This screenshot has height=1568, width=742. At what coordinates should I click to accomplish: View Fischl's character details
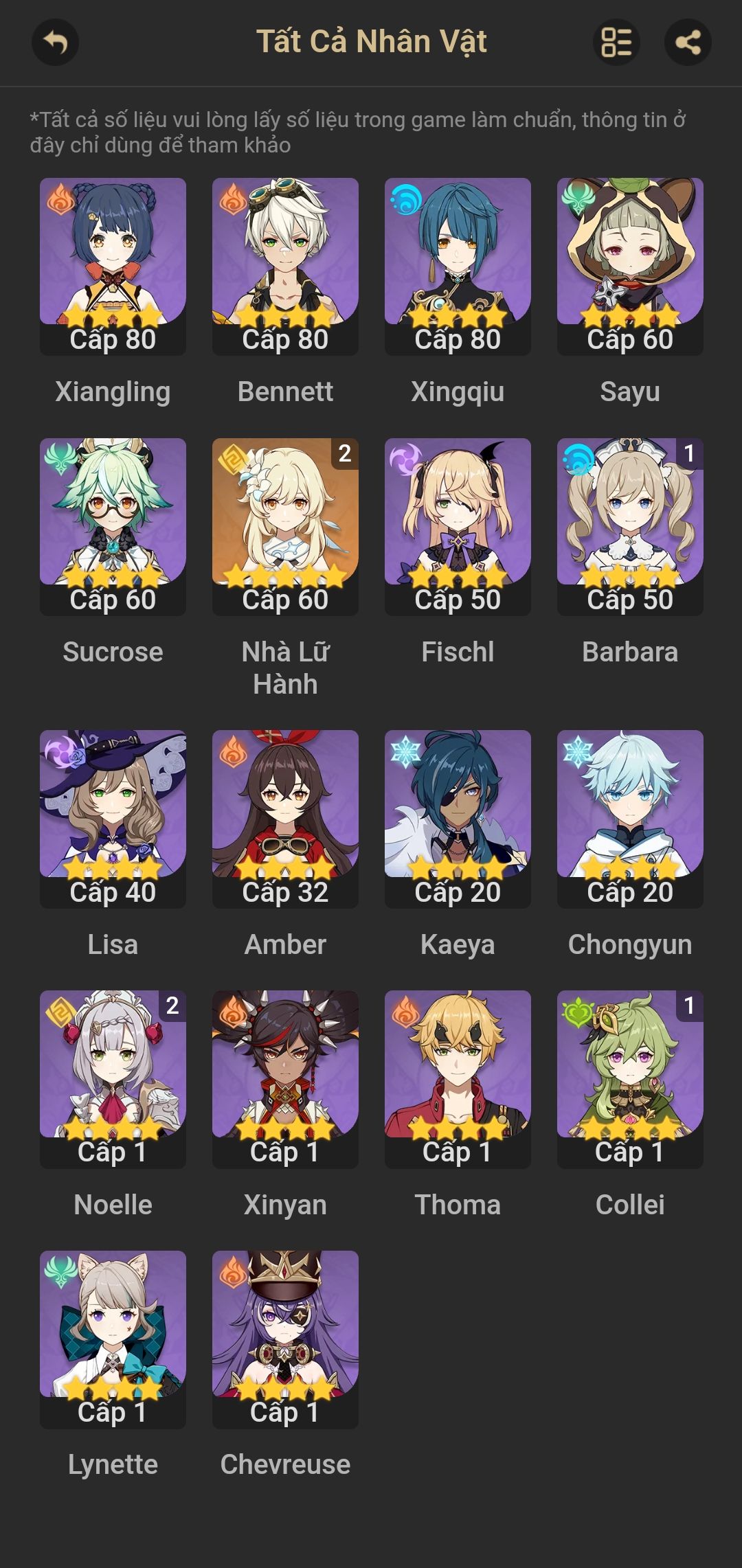(x=458, y=526)
